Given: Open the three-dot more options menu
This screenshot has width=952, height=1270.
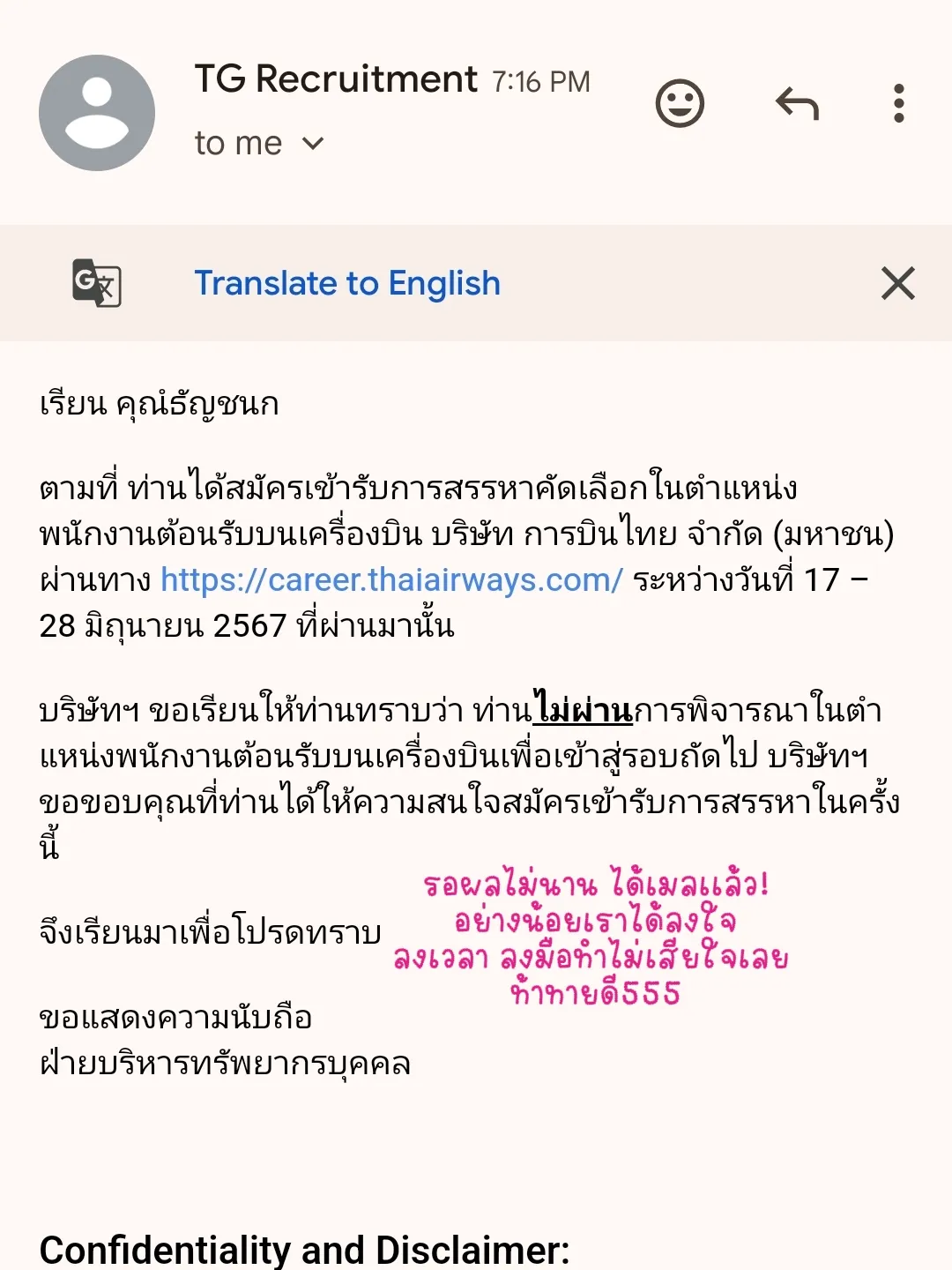Looking at the screenshot, I should click(x=898, y=102).
